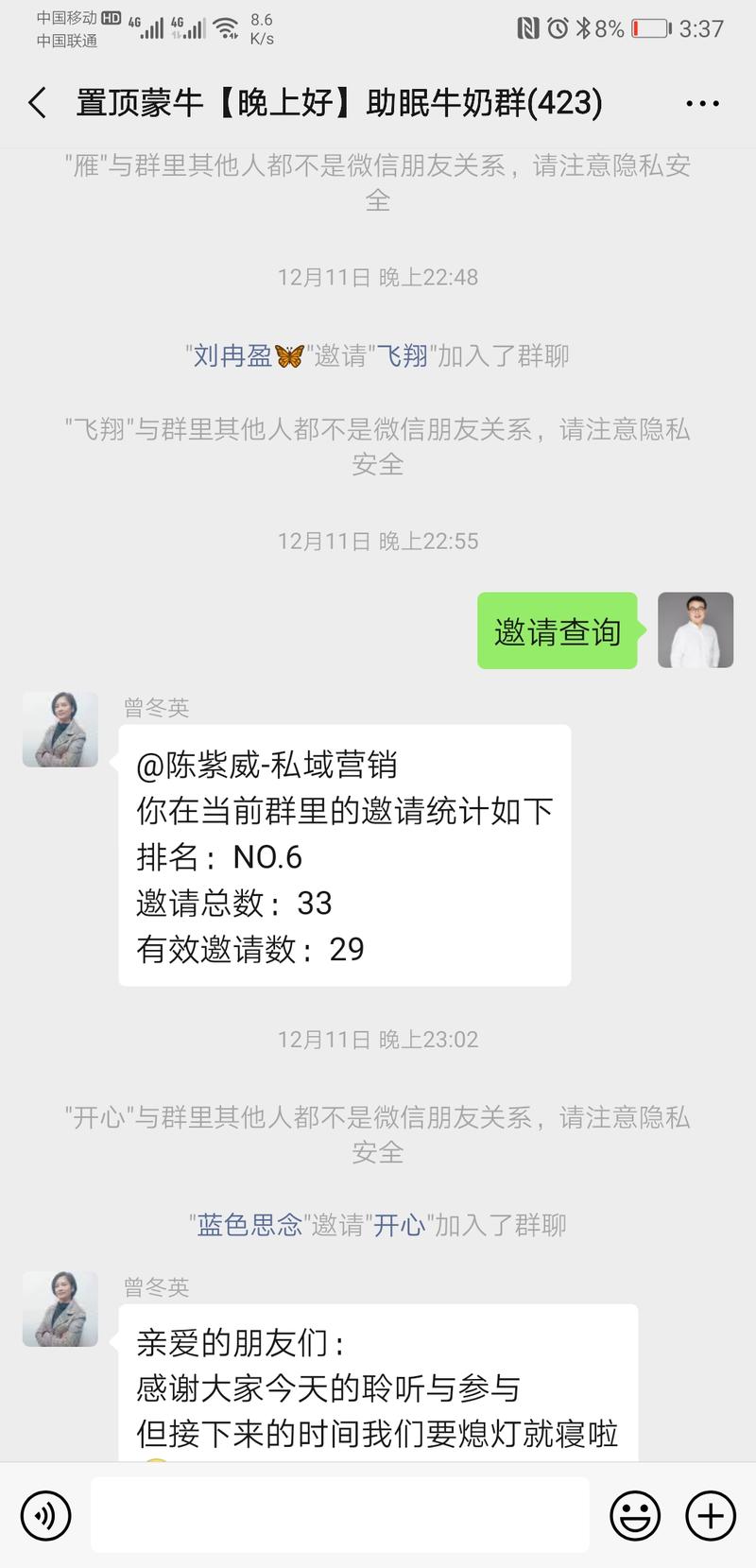
Task: Tap the blue name 蓝色思念
Action: (248, 1225)
